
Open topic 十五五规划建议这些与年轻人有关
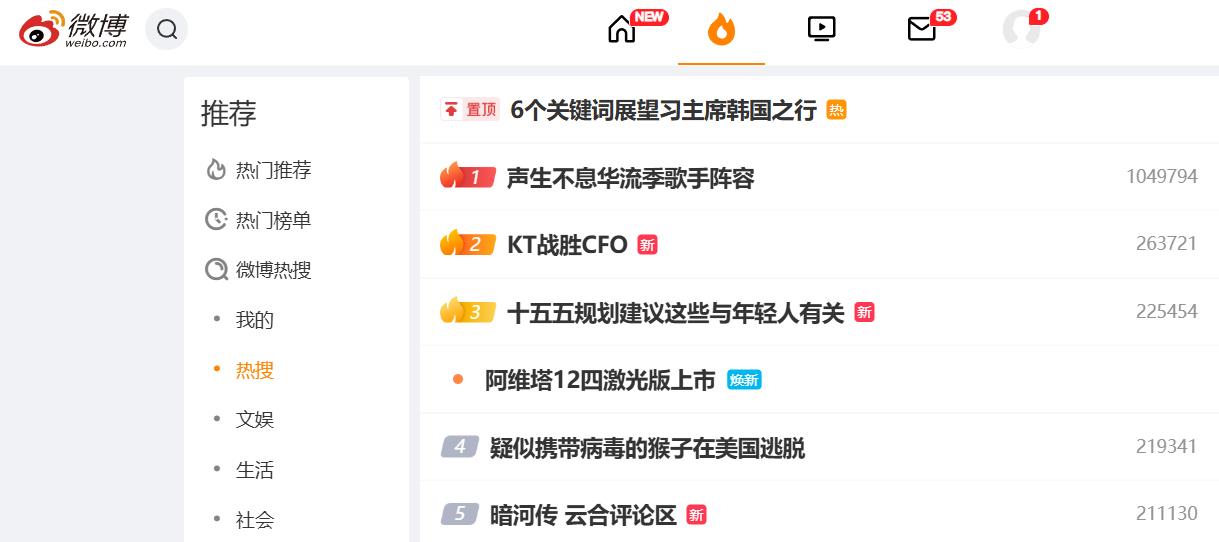[x=675, y=313]
